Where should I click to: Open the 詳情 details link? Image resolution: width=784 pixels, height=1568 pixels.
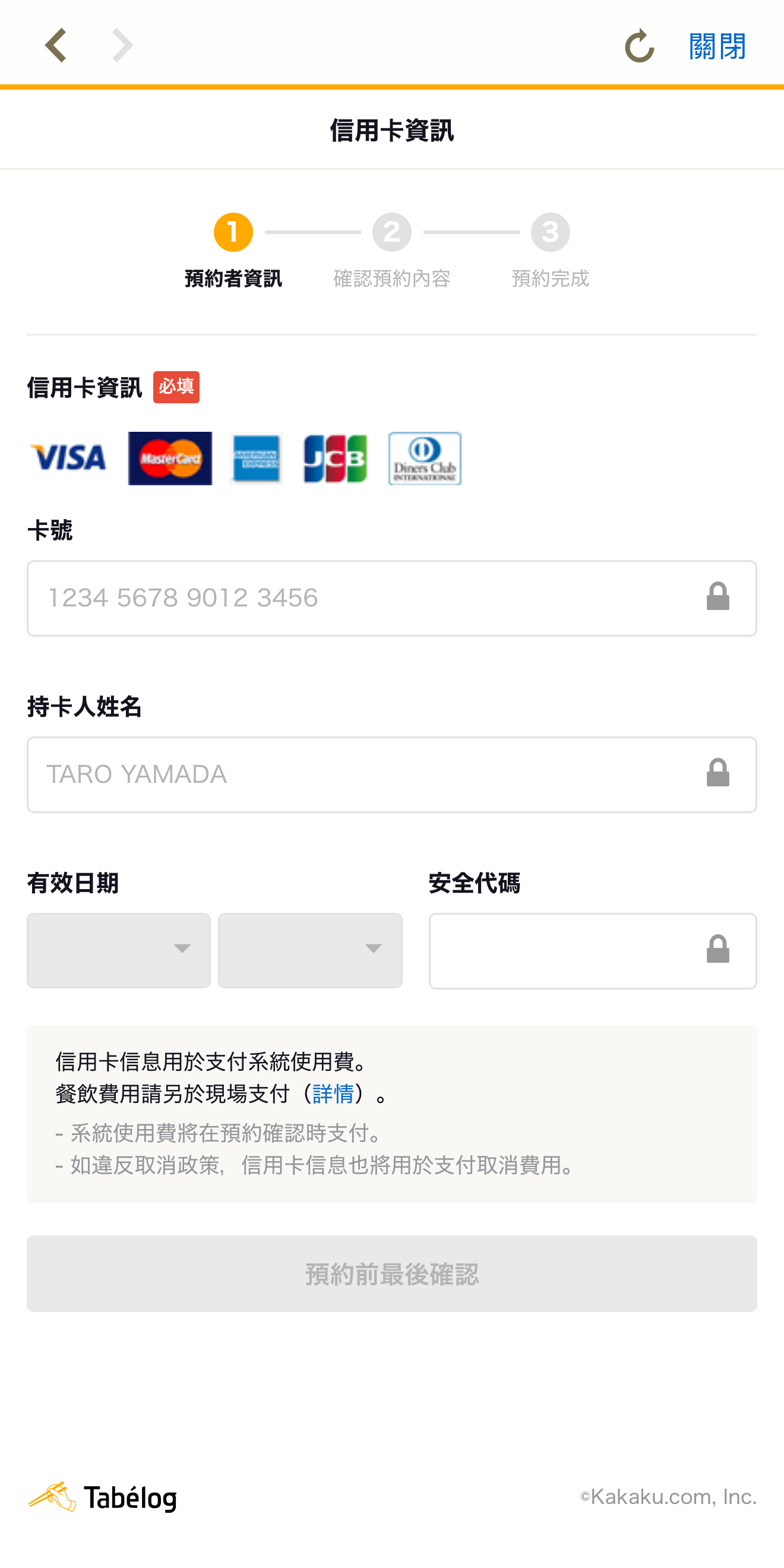(333, 1095)
